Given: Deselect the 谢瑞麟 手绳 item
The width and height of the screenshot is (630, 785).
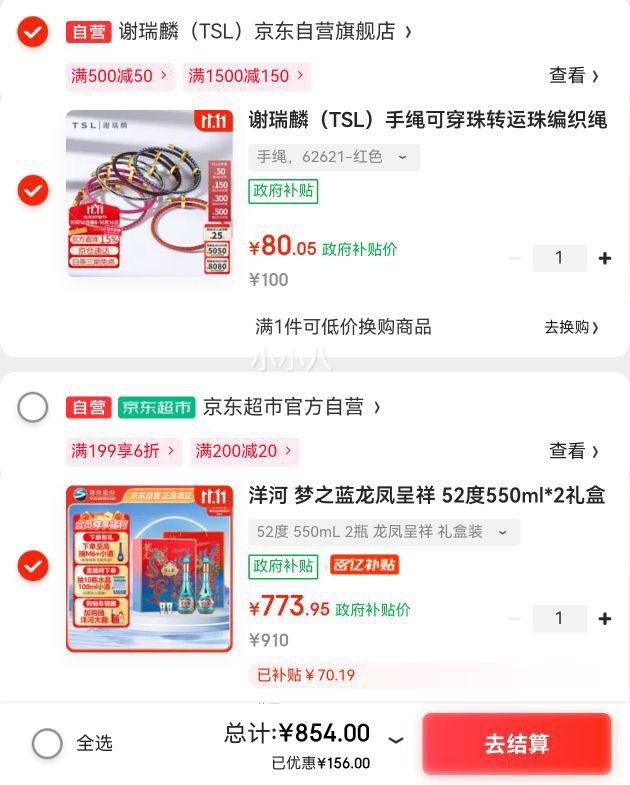Looking at the screenshot, I should pos(33,190).
